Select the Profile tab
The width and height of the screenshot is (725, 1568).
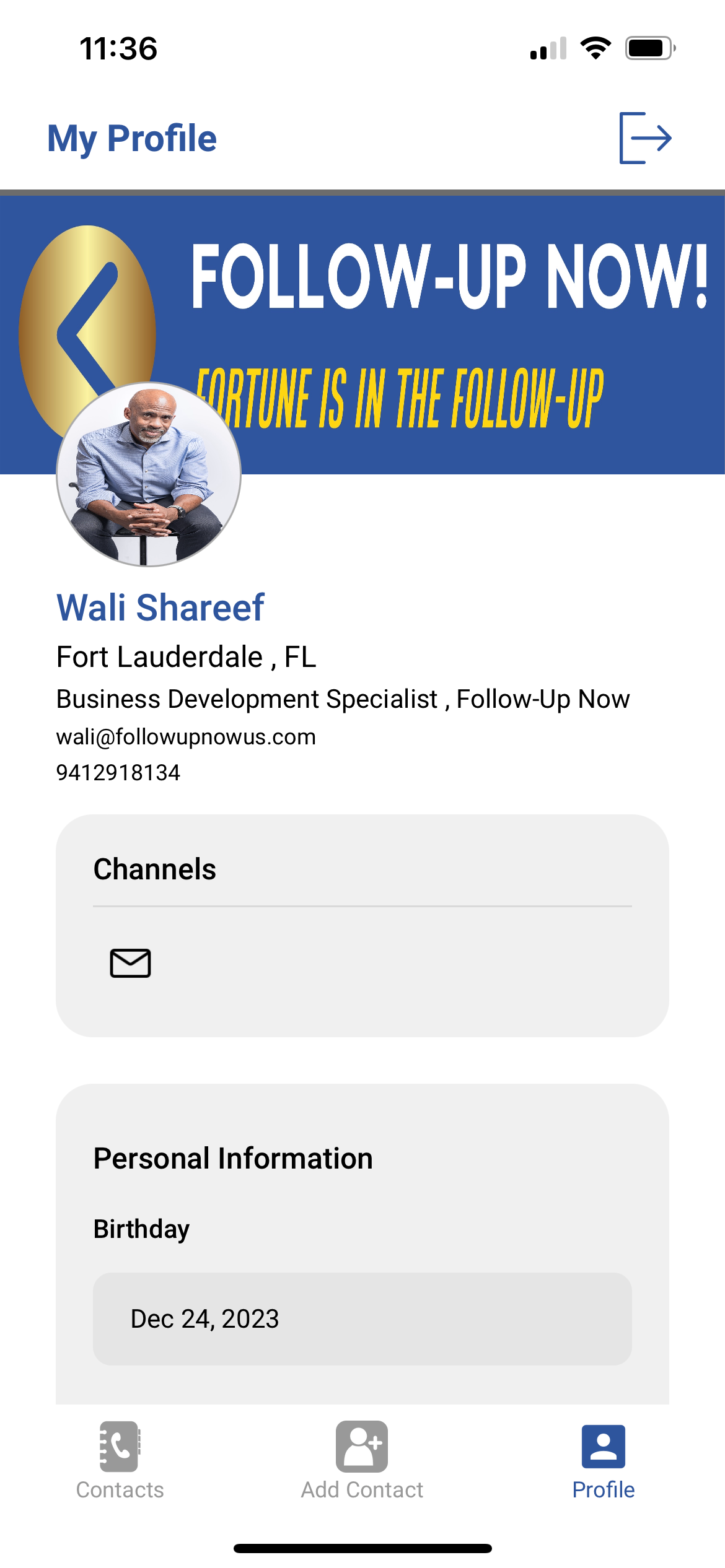coord(603,1460)
